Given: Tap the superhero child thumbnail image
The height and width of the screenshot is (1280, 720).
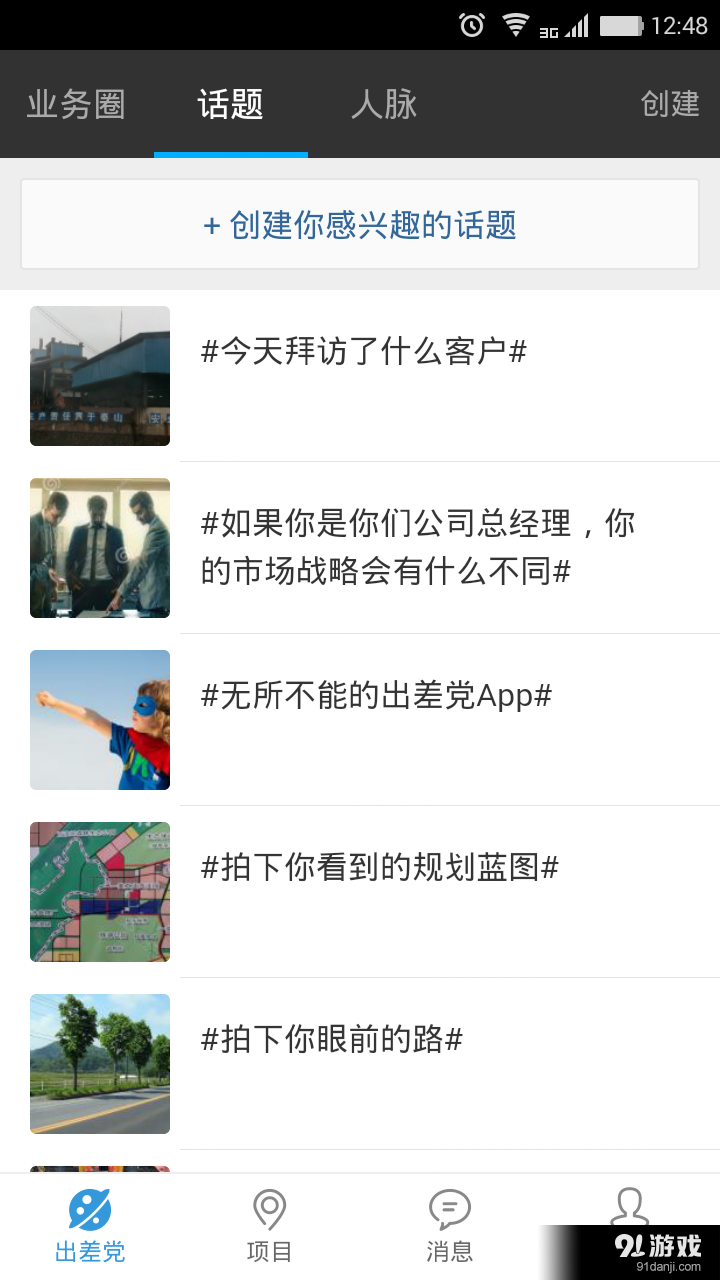Looking at the screenshot, I should click(99, 719).
